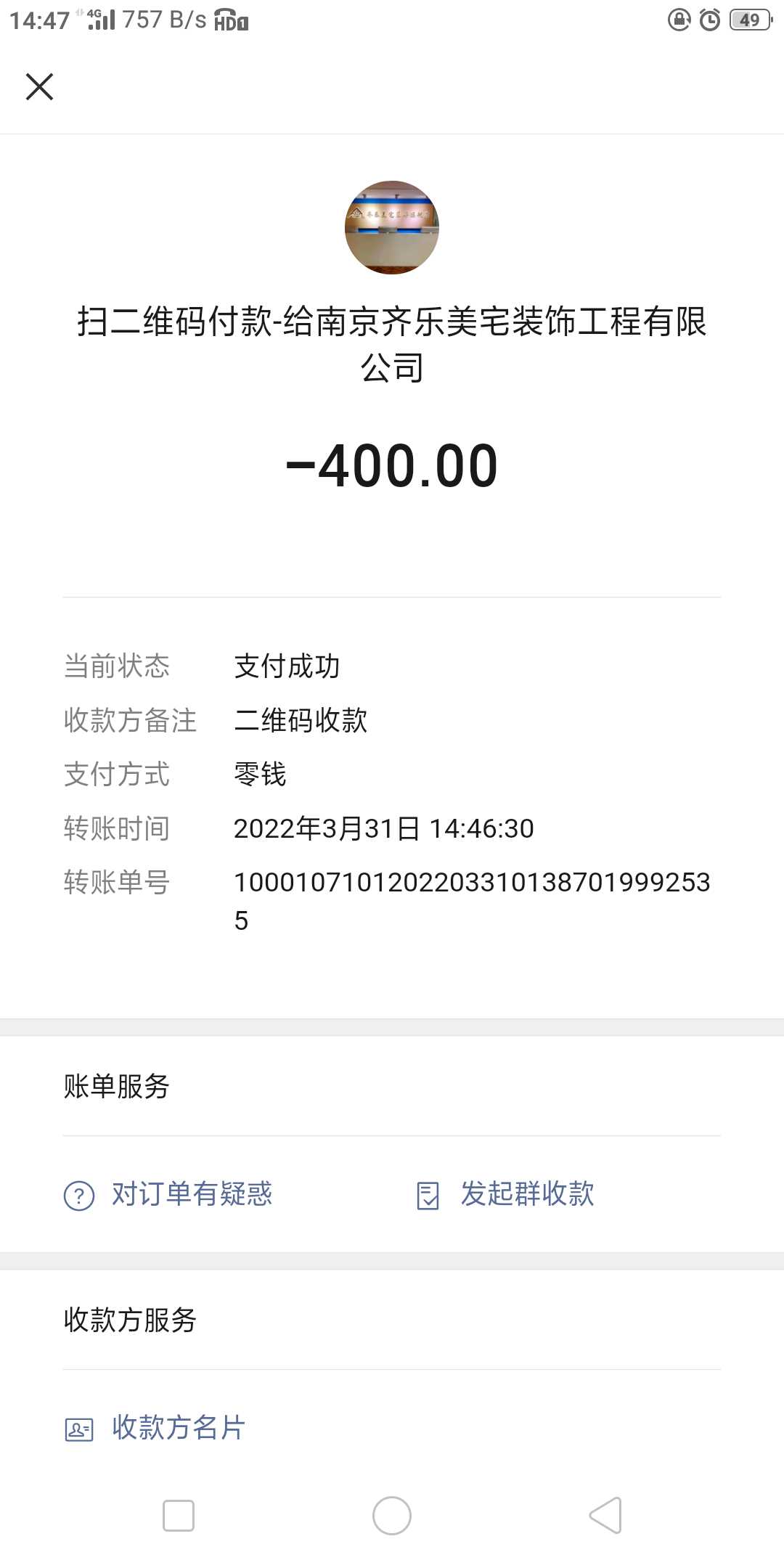Open the payee's profile picture
The width and height of the screenshot is (784, 1568).
(392, 227)
